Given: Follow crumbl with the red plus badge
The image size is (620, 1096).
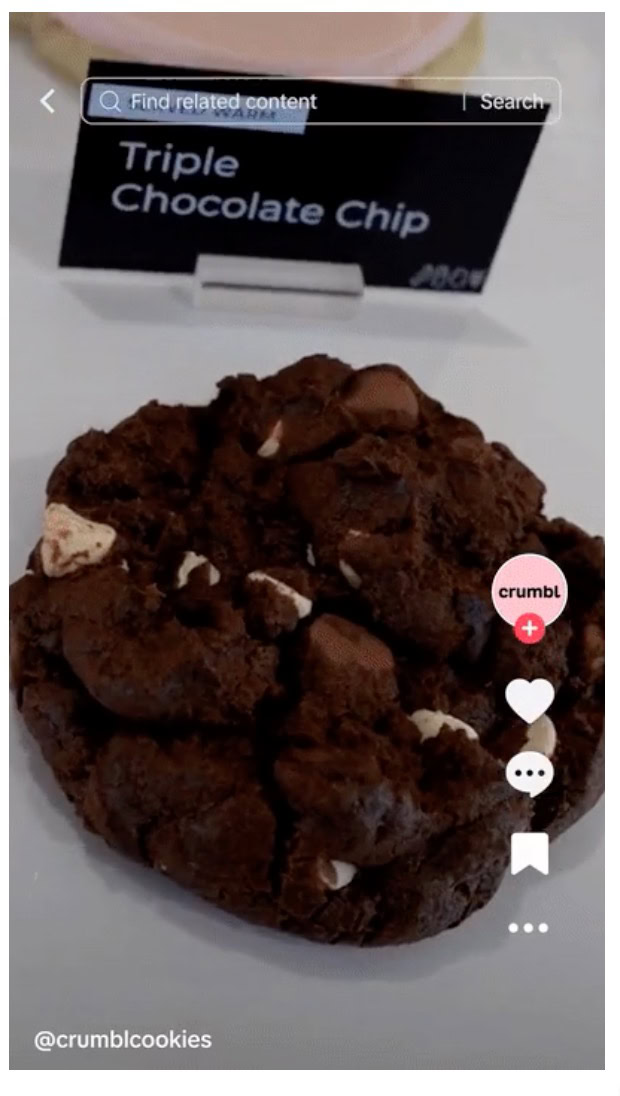Looking at the screenshot, I should coord(529,629).
